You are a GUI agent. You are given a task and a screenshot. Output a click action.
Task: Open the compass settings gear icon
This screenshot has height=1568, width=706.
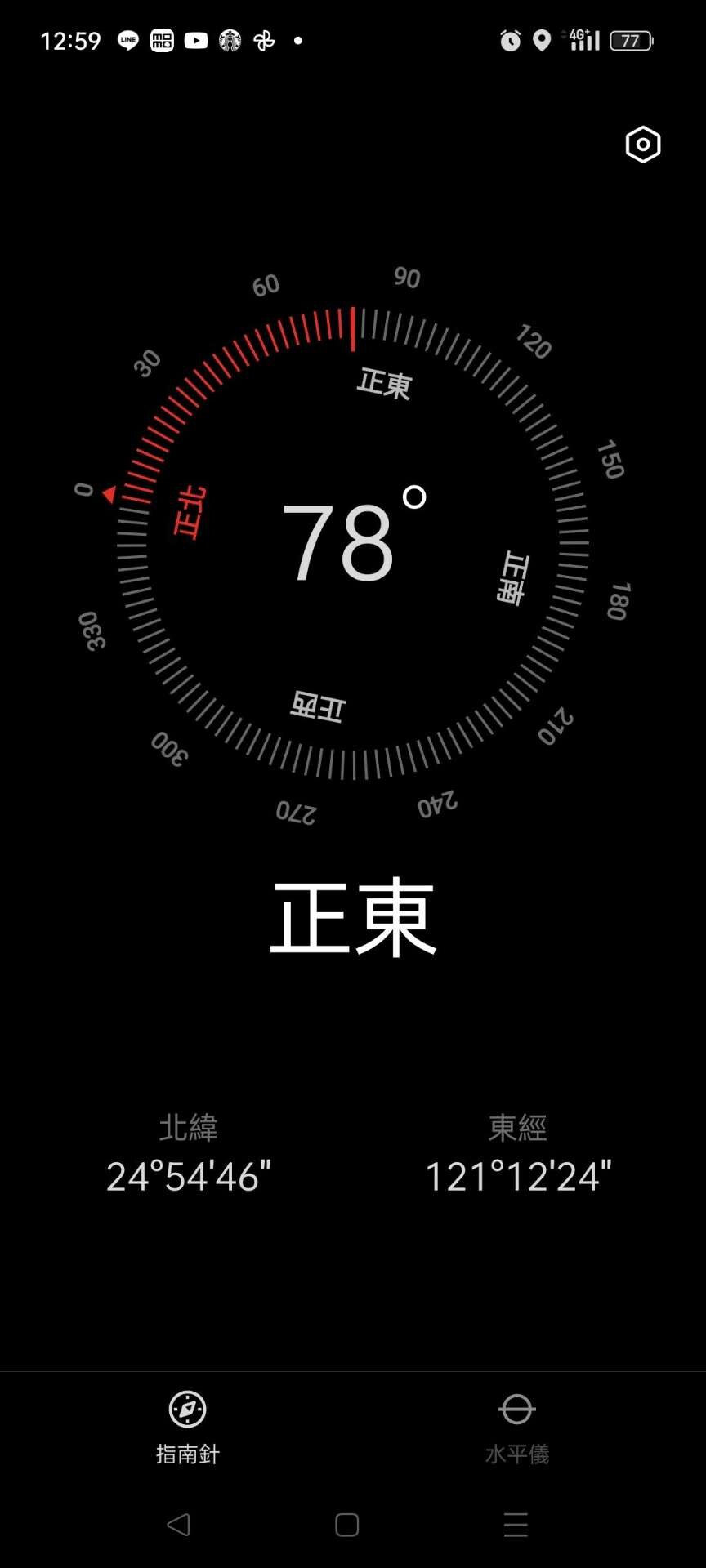pos(643,145)
